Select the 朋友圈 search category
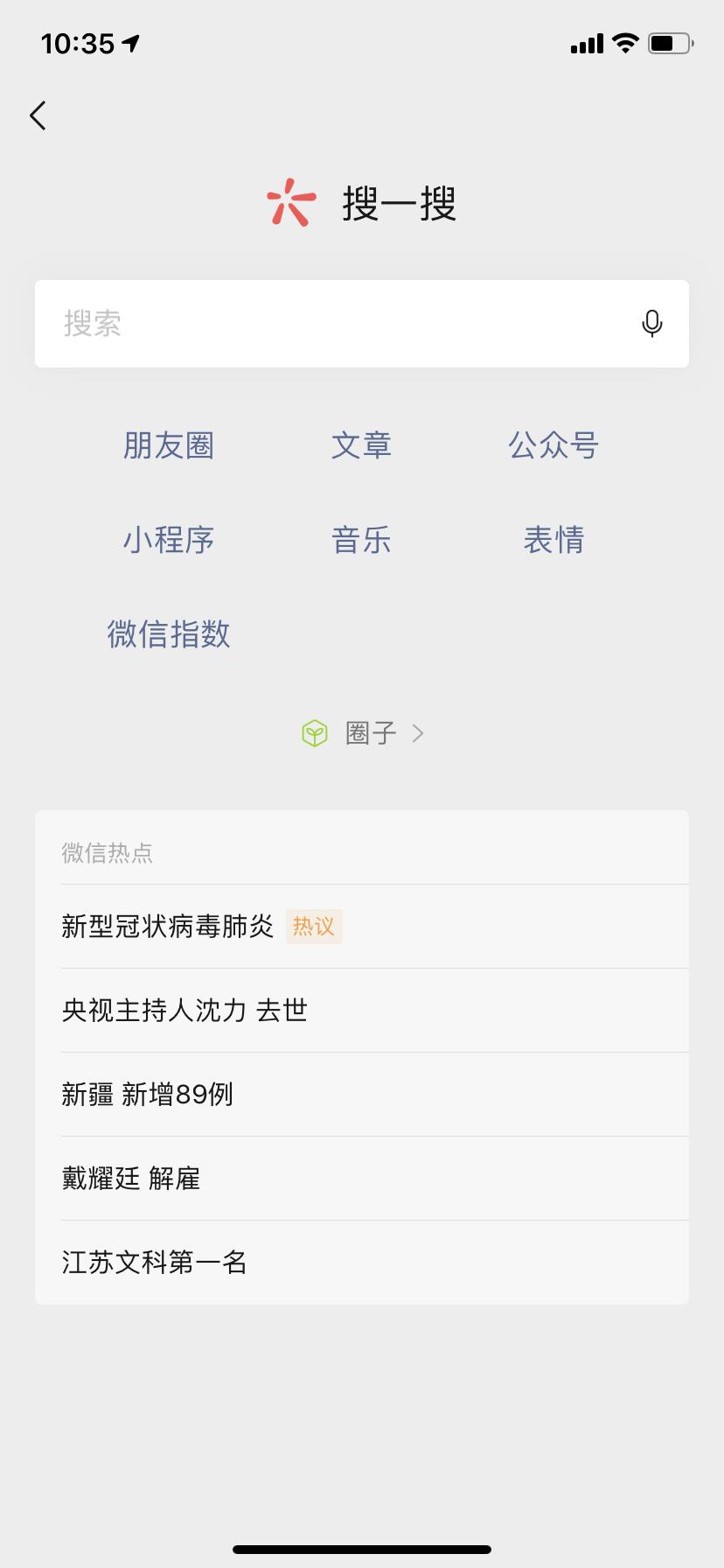The height and width of the screenshot is (1568, 724). pyautogui.click(x=169, y=446)
